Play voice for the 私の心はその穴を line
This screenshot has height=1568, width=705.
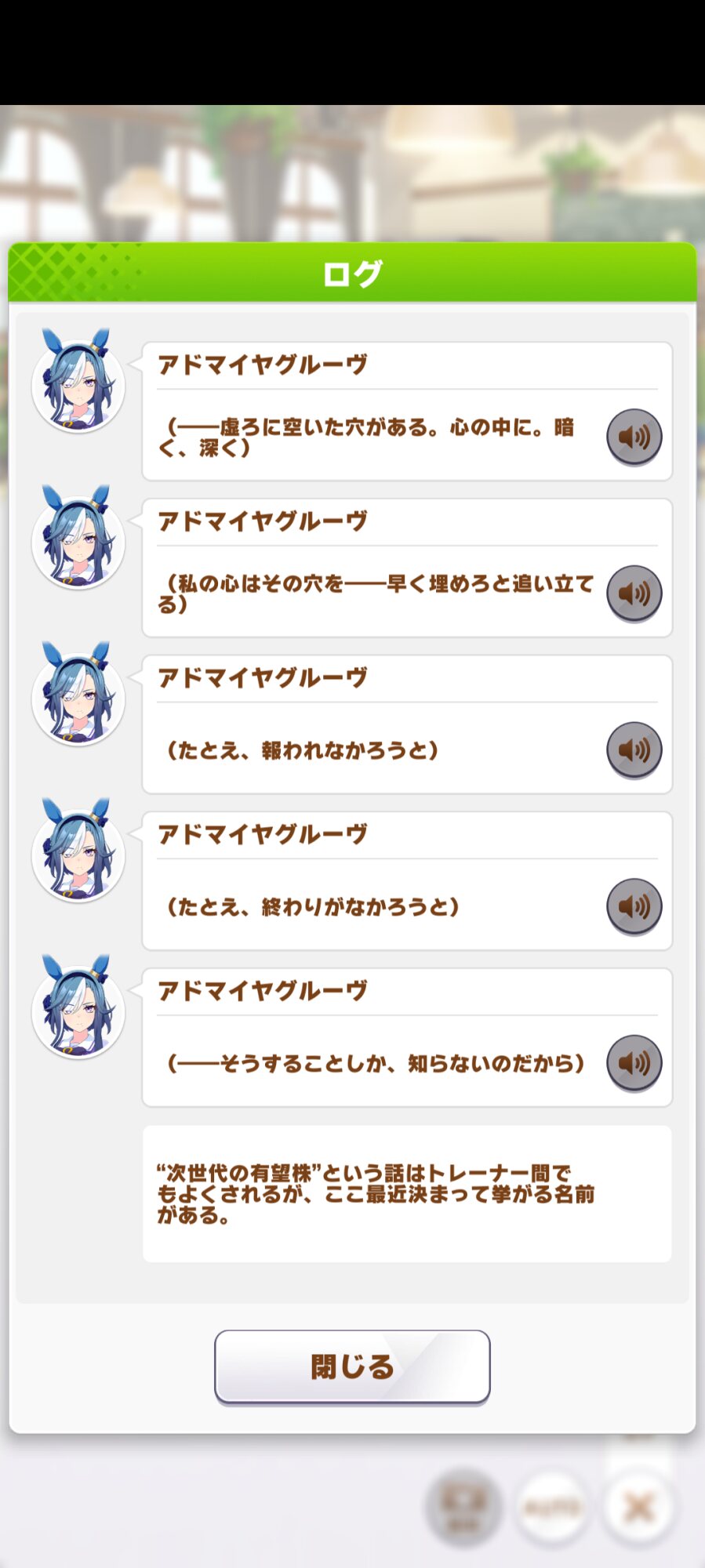tap(634, 593)
